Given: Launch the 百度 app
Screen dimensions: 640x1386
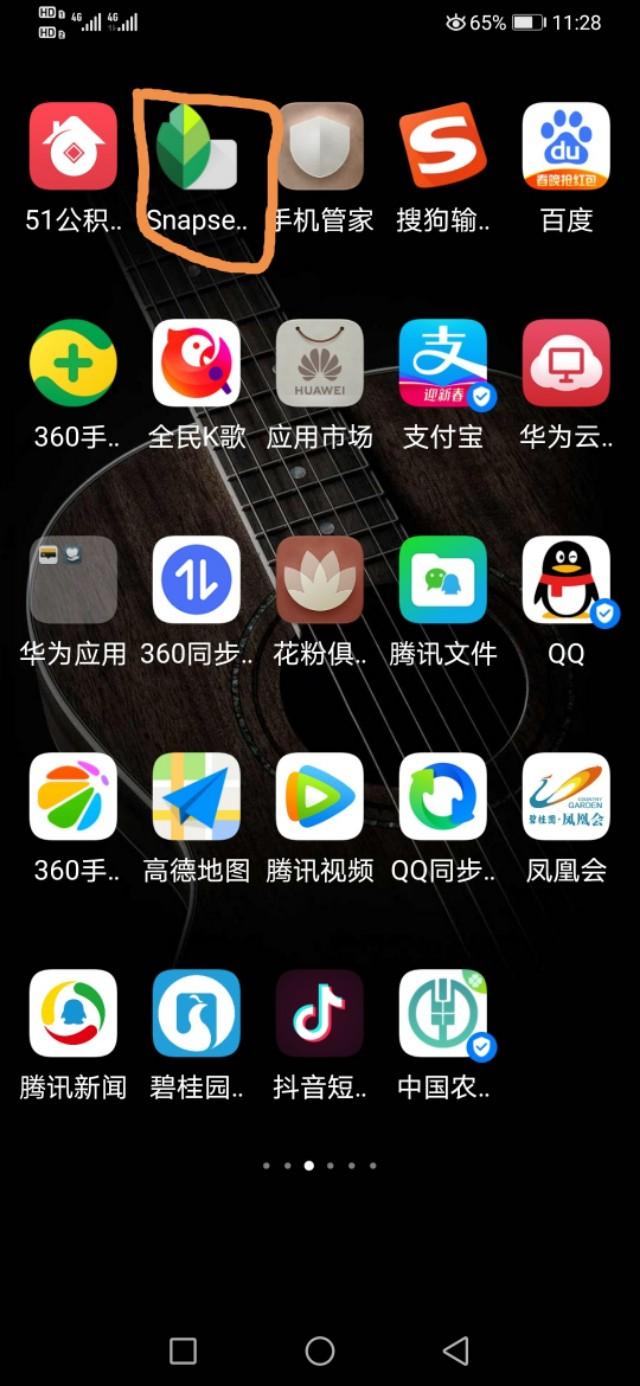Looking at the screenshot, I should pos(566,147).
